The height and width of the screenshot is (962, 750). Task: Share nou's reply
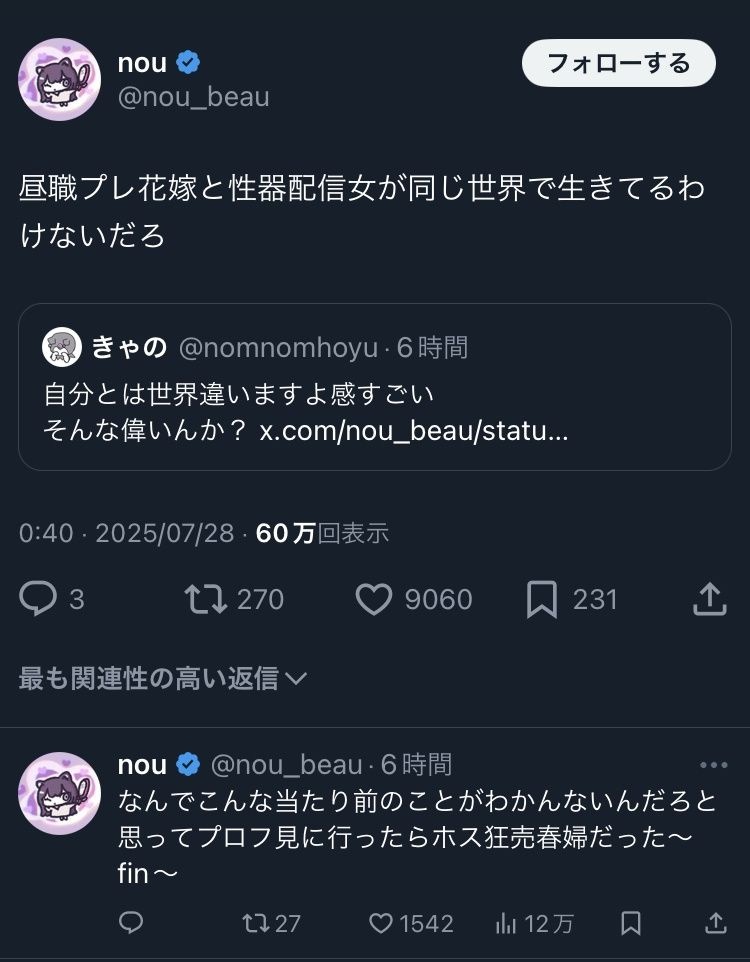click(715, 923)
